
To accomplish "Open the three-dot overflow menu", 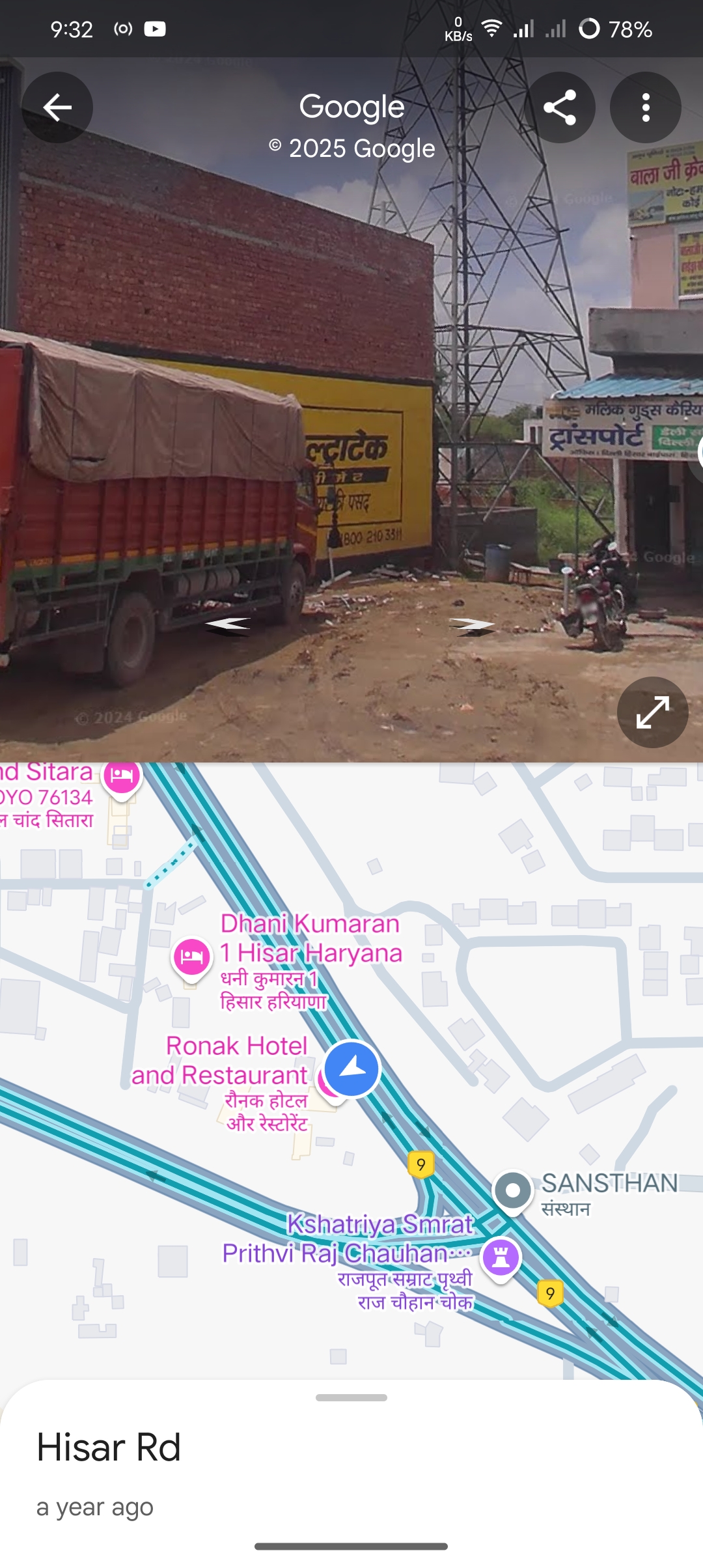I will point(646,107).
